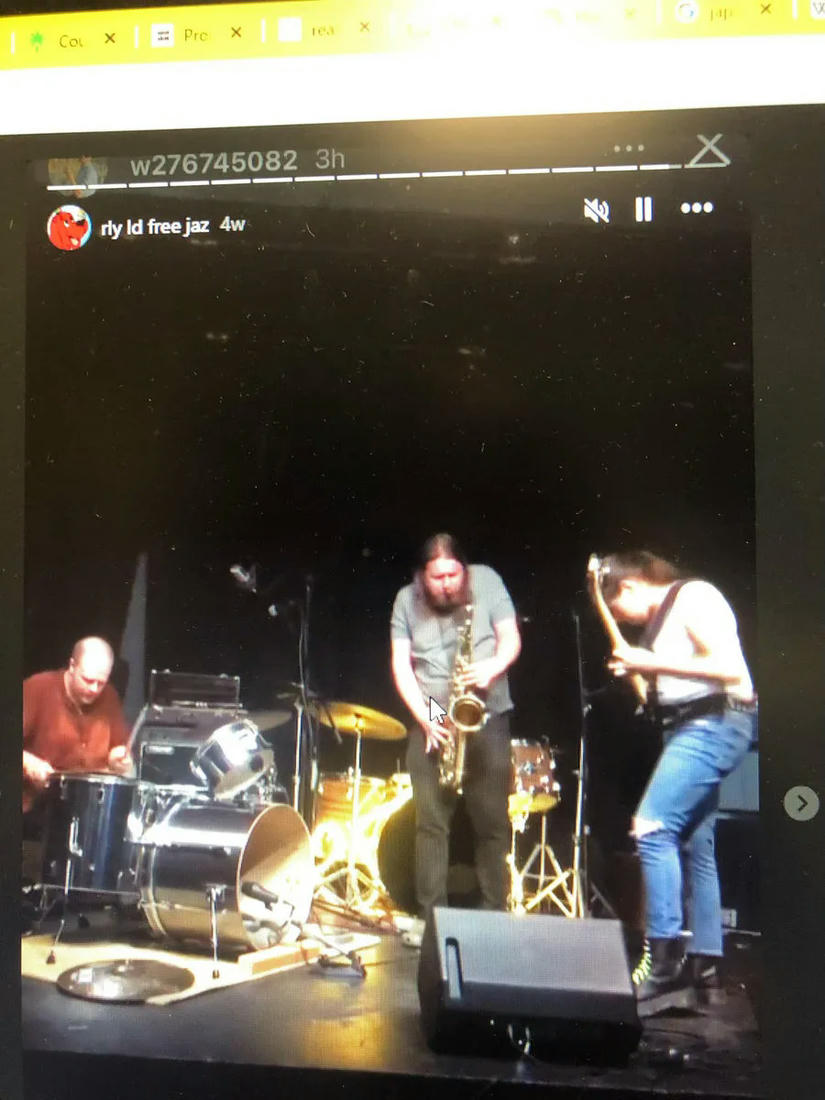825x1100 pixels.
Task: Open the story's three-dot options menu
Action: click(x=696, y=208)
